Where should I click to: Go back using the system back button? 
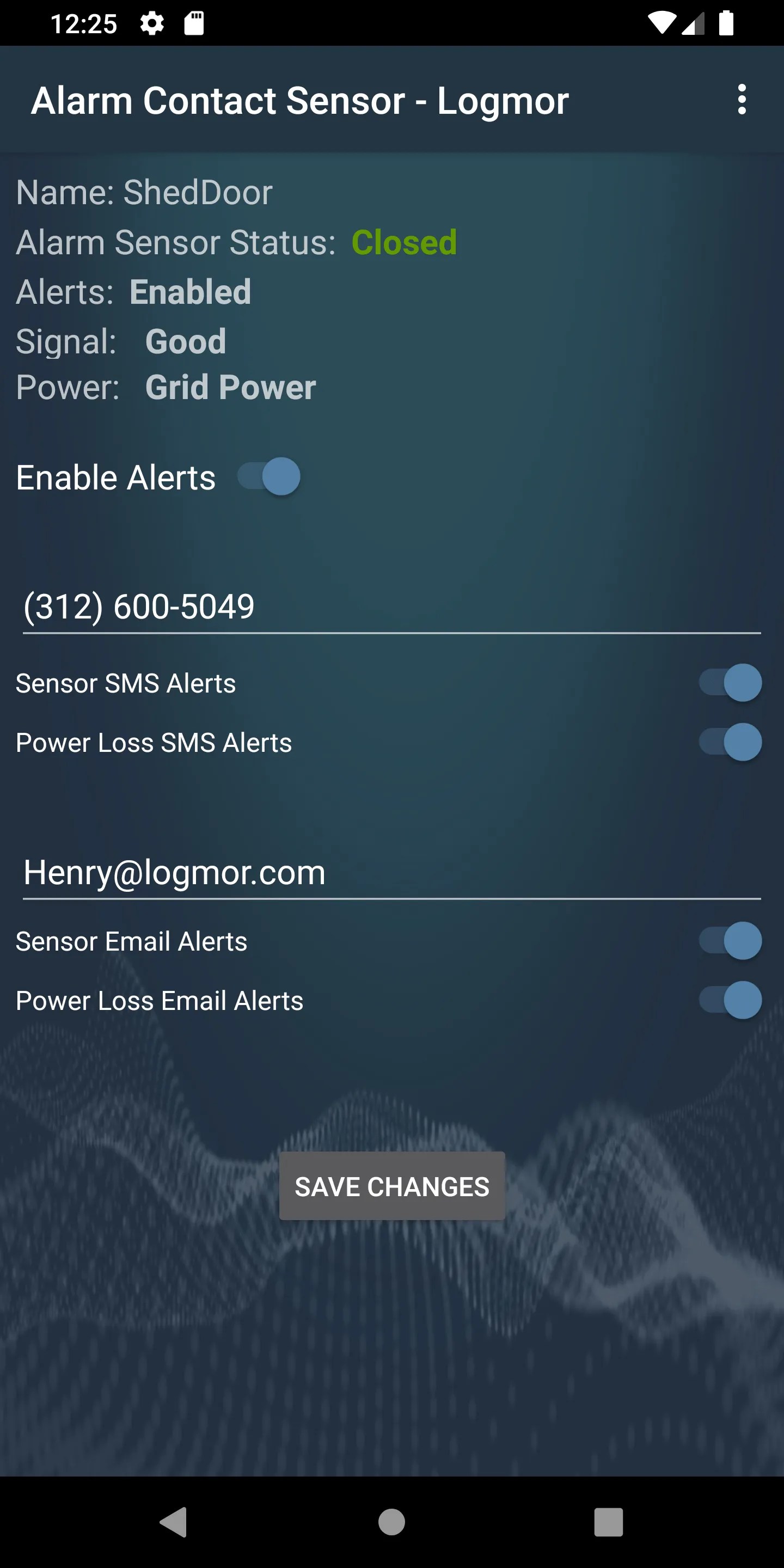(174, 1522)
